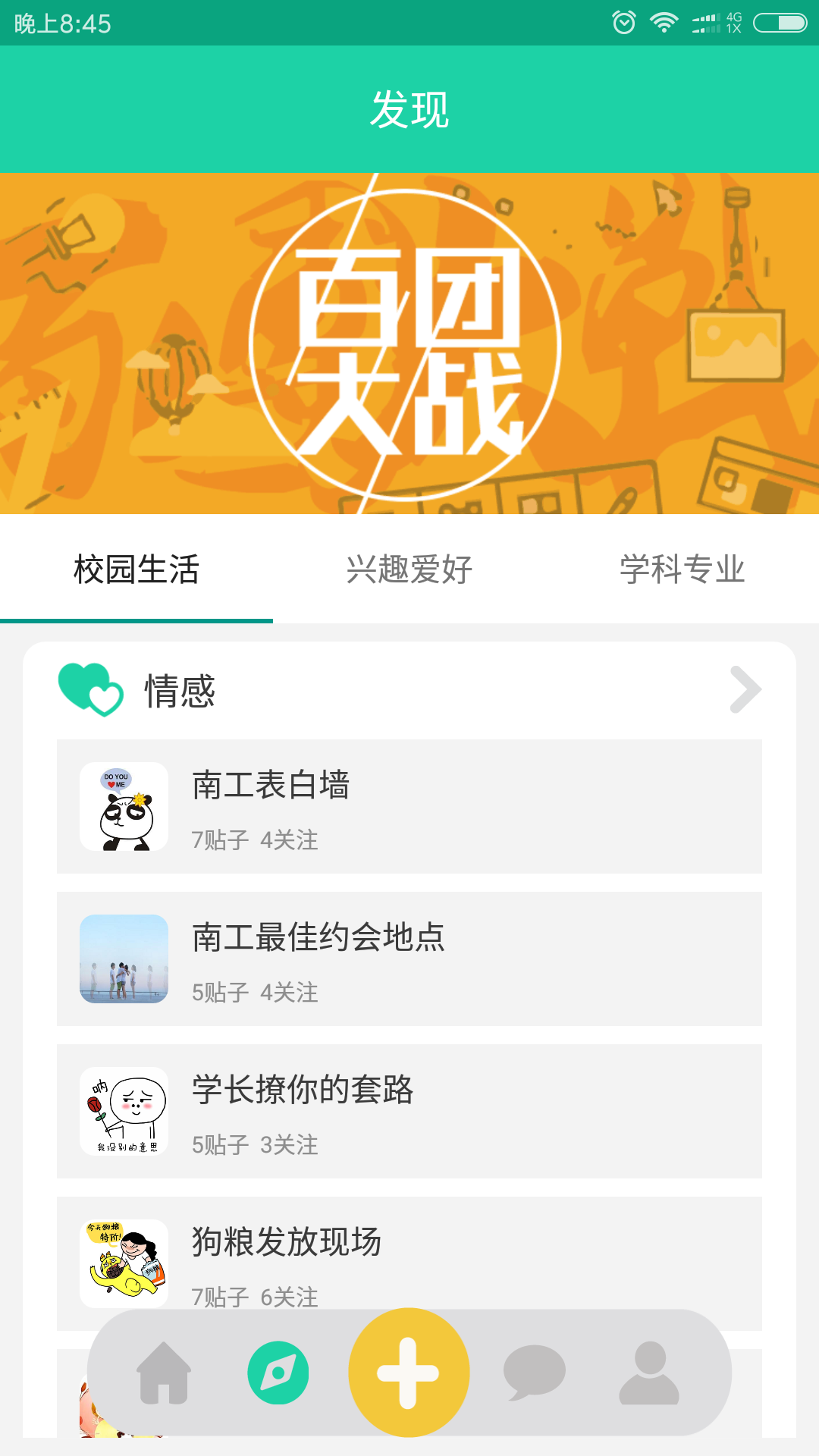Click the heart icon beside 情感 section
The image size is (819, 1456).
click(90, 690)
